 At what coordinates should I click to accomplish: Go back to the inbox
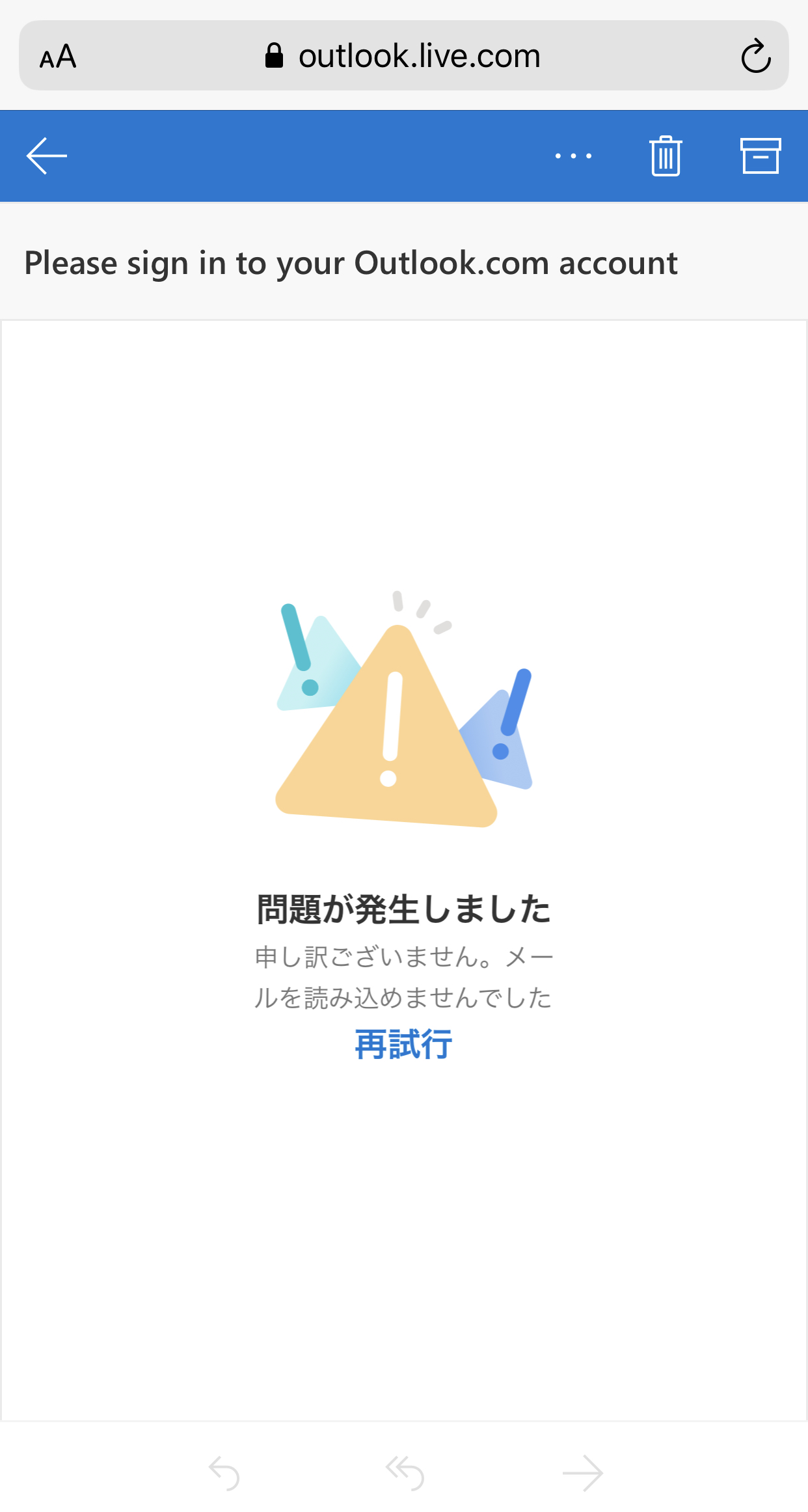point(46,156)
